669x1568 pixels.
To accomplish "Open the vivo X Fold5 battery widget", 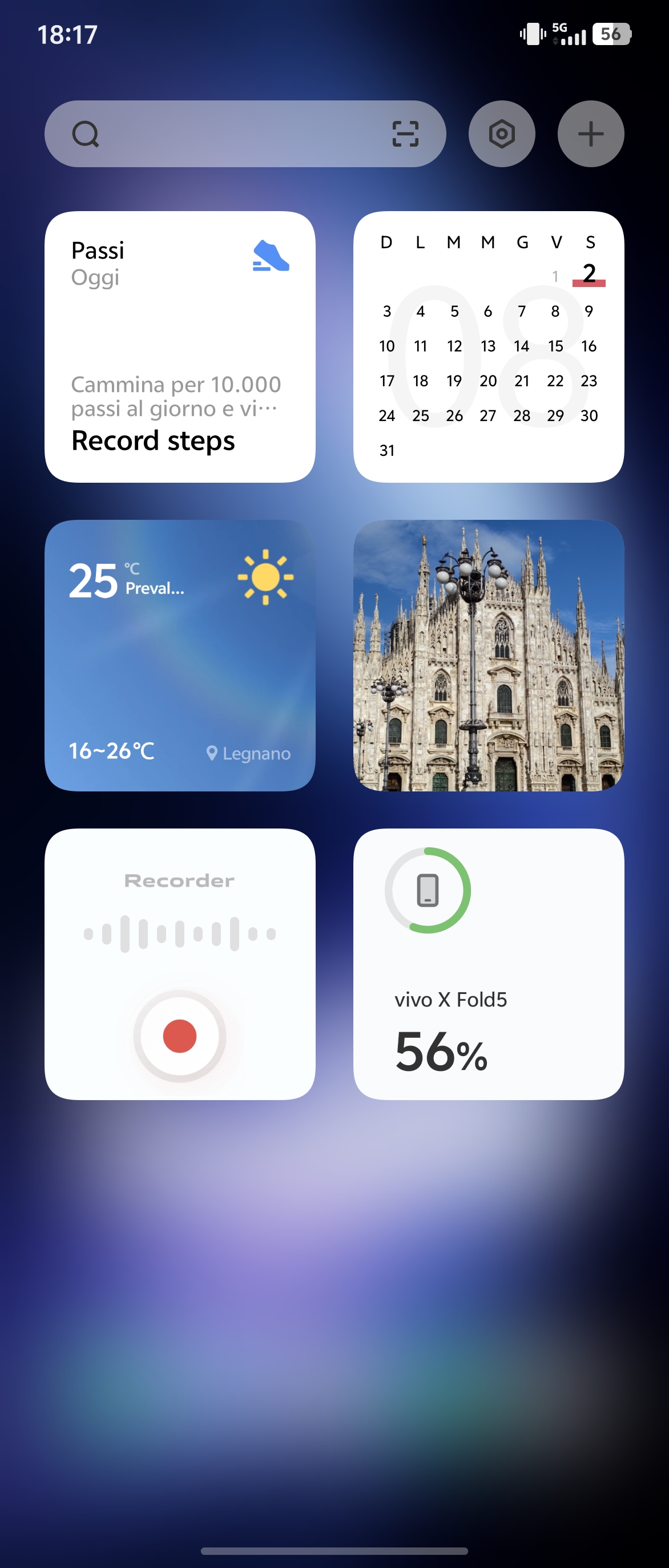I will click(488, 964).
